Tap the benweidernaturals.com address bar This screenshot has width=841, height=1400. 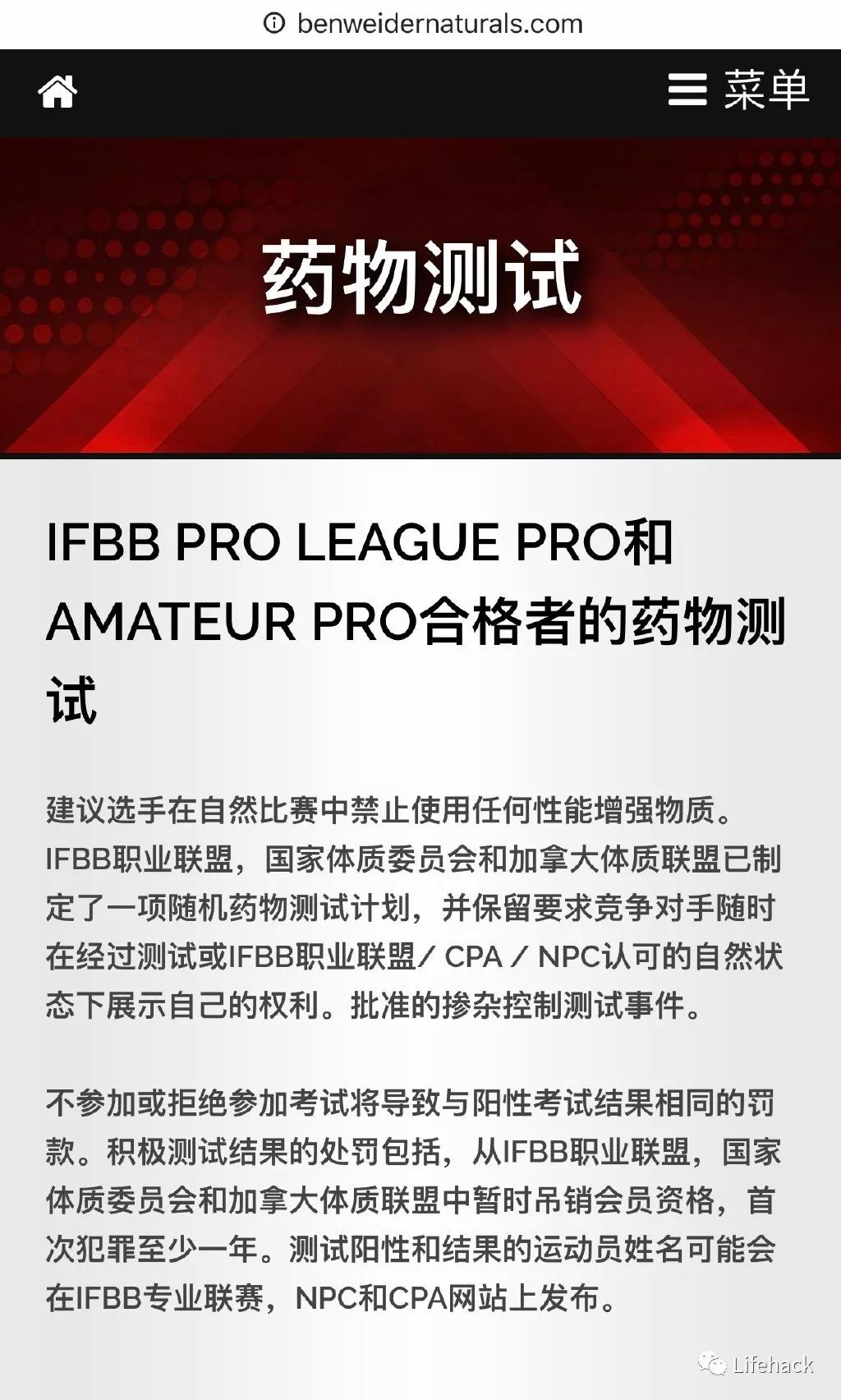(x=422, y=23)
